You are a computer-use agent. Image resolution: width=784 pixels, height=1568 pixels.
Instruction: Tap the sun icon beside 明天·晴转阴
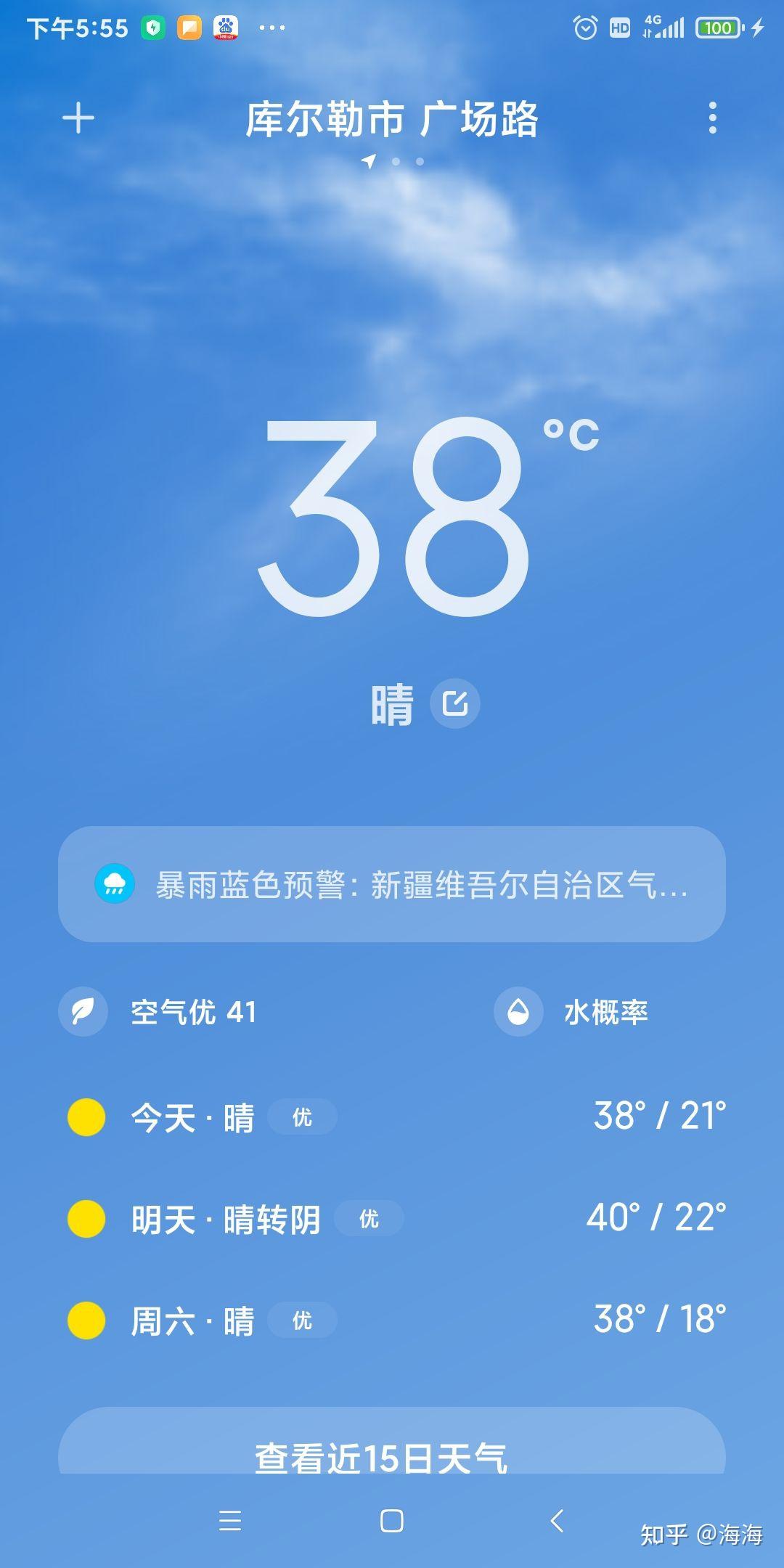(x=84, y=1220)
